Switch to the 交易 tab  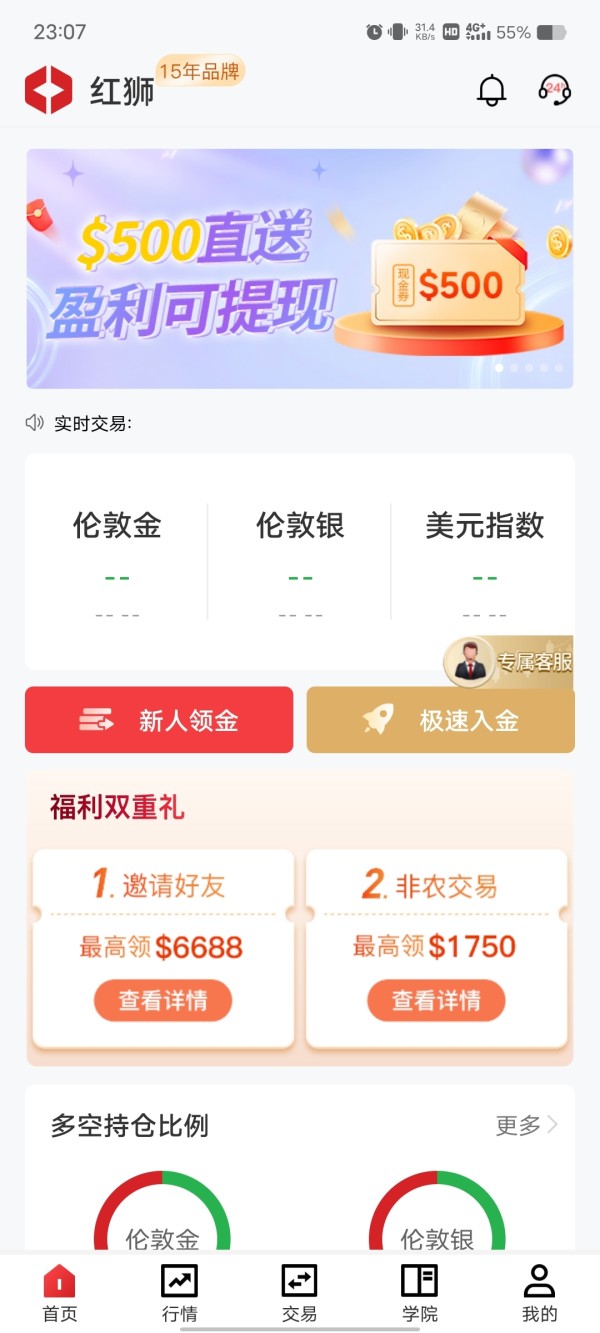click(299, 1293)
